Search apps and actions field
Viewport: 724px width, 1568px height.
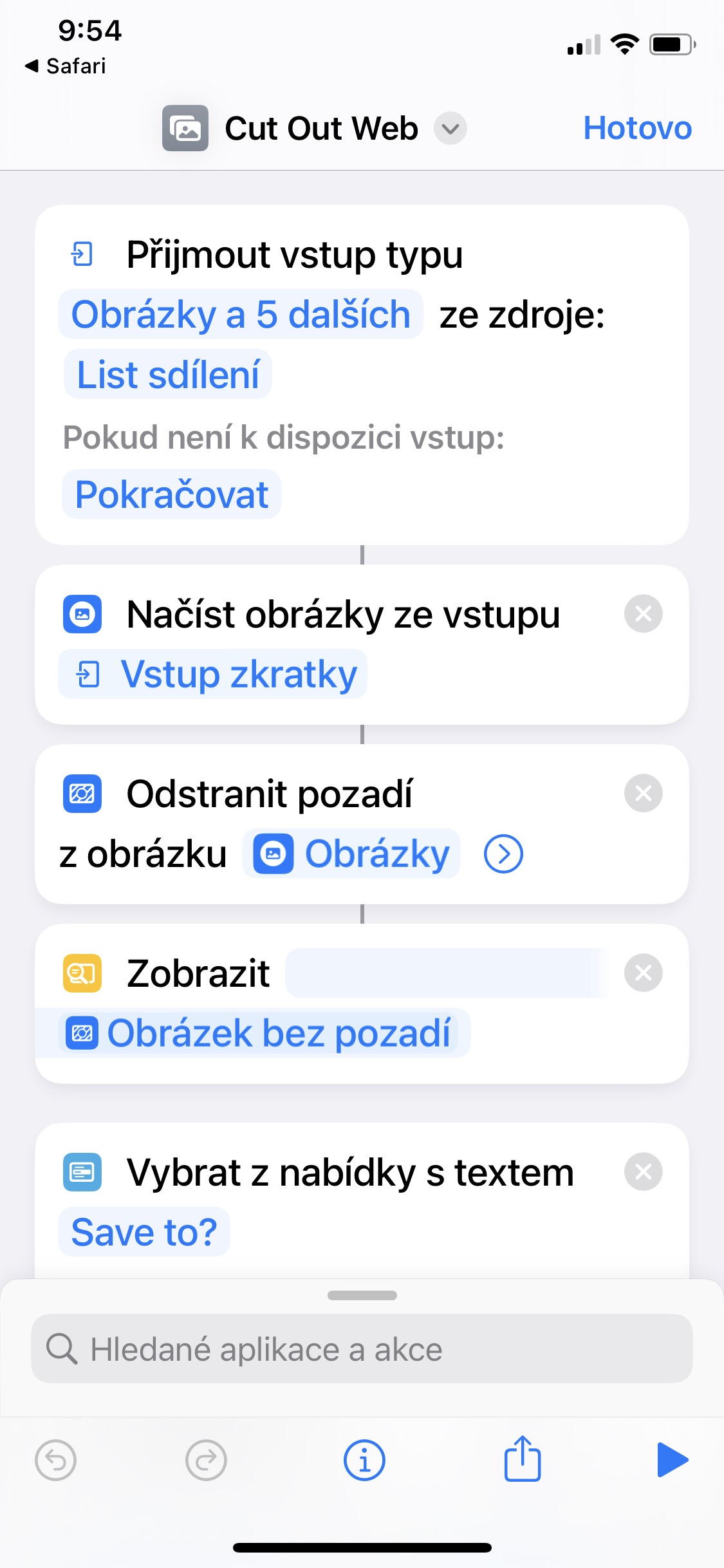[362, 1349]
